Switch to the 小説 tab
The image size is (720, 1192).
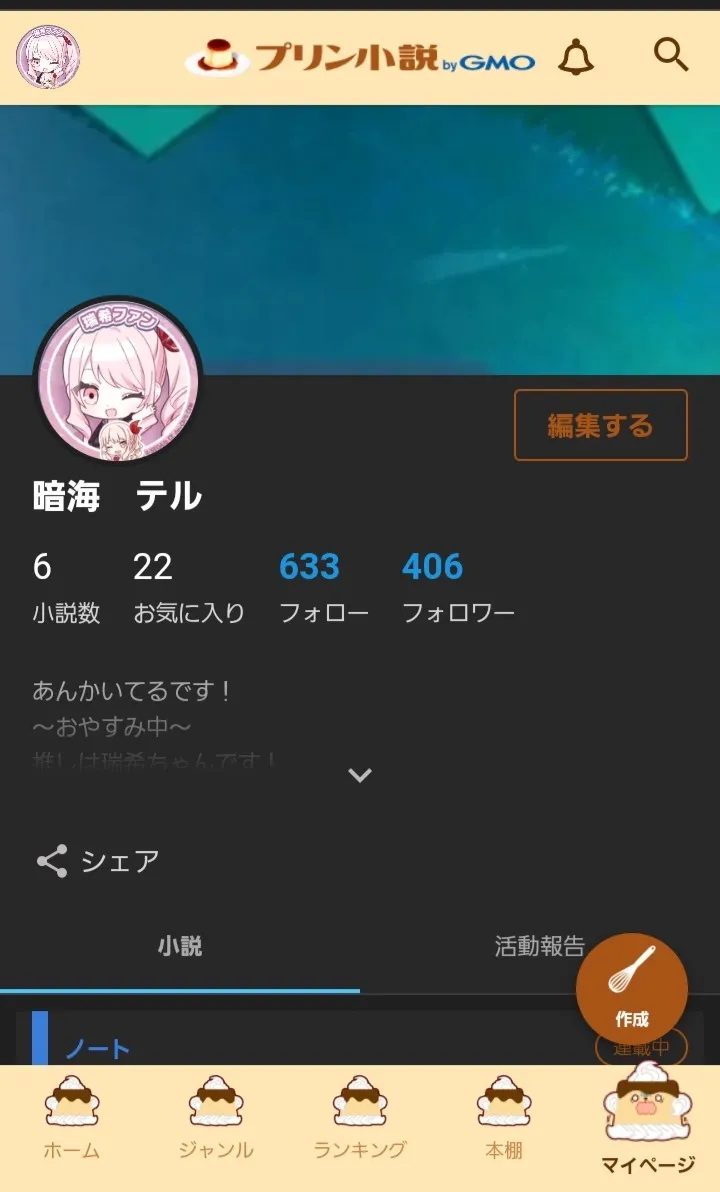180,947
